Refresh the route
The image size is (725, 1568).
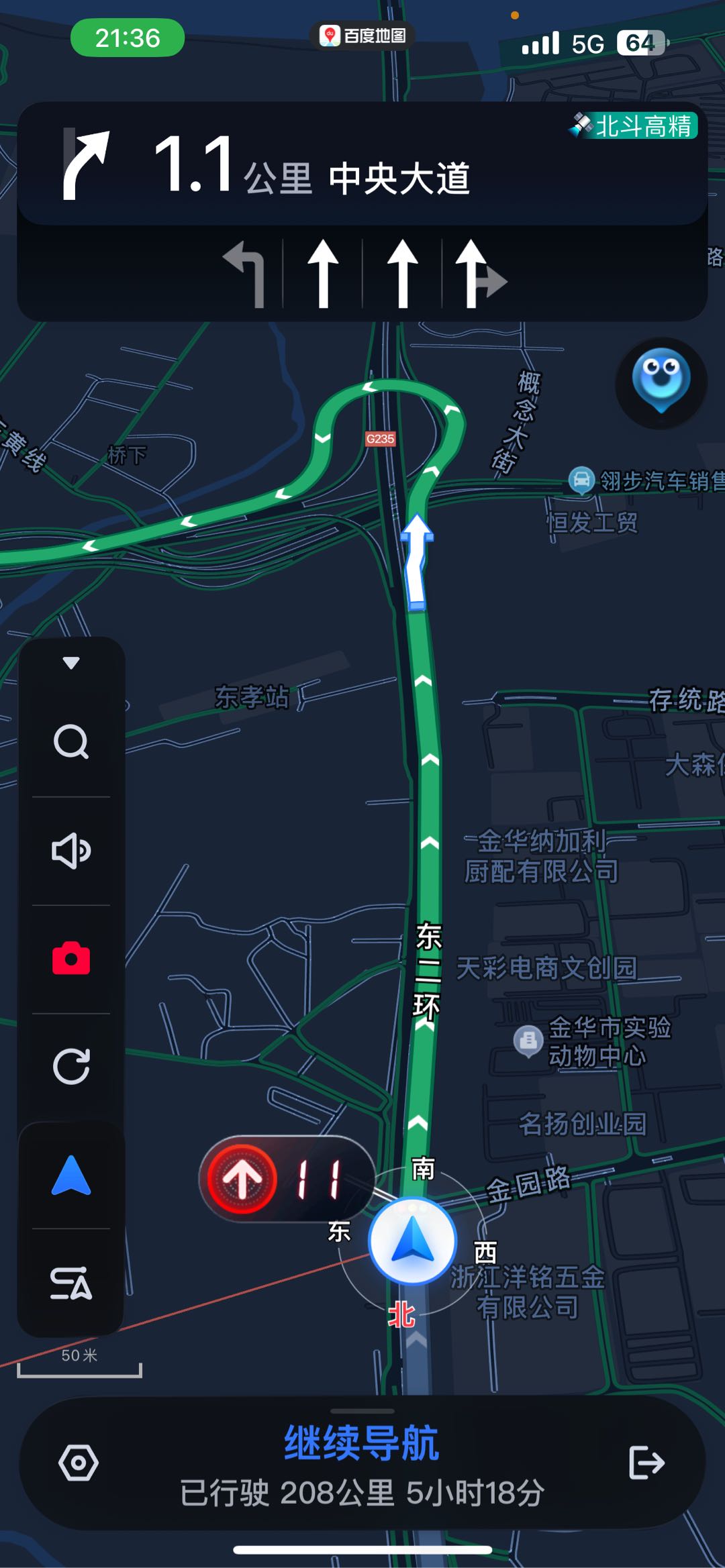[71, 1066]
